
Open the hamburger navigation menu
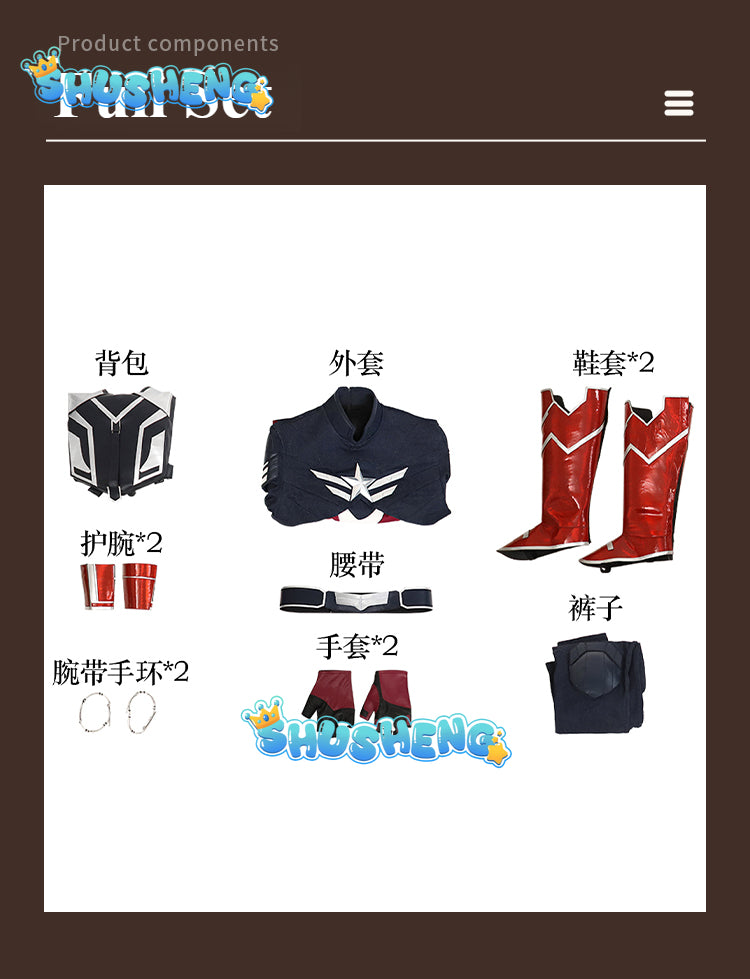coord(679,103)
